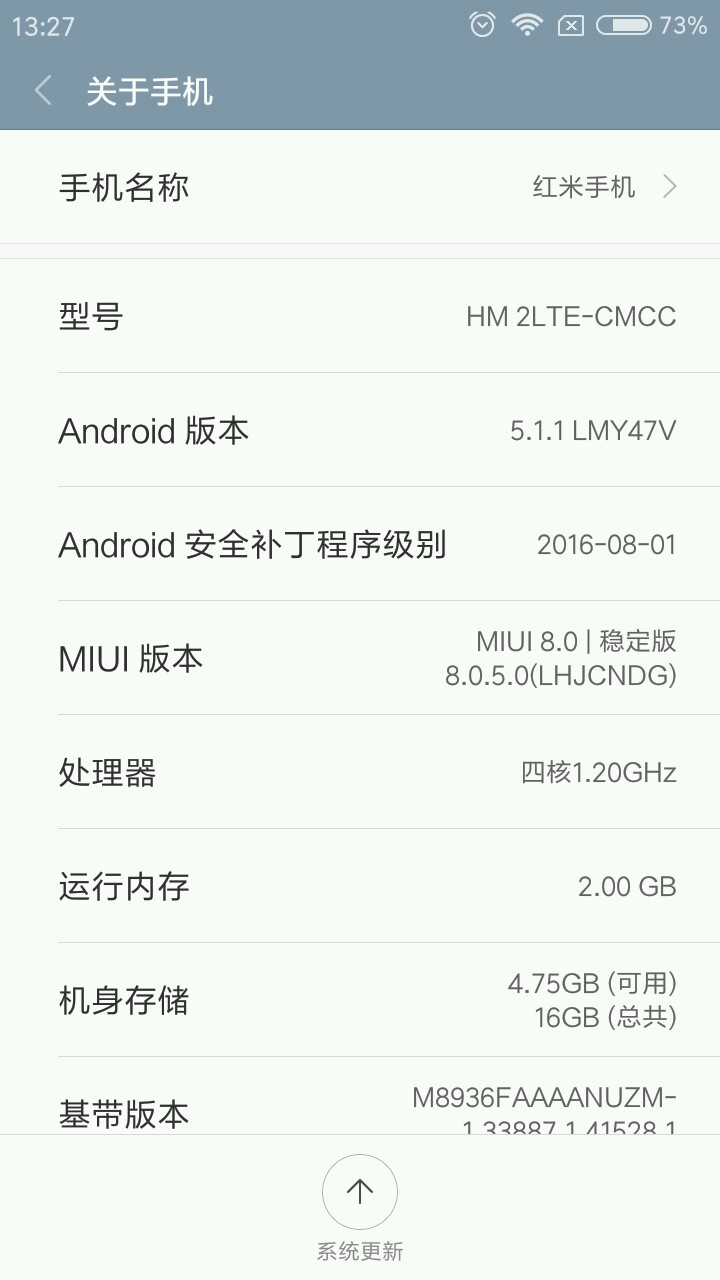Go back from the 关于手机 page
The width and height of the screenshot is (720, 1280).
43,92
